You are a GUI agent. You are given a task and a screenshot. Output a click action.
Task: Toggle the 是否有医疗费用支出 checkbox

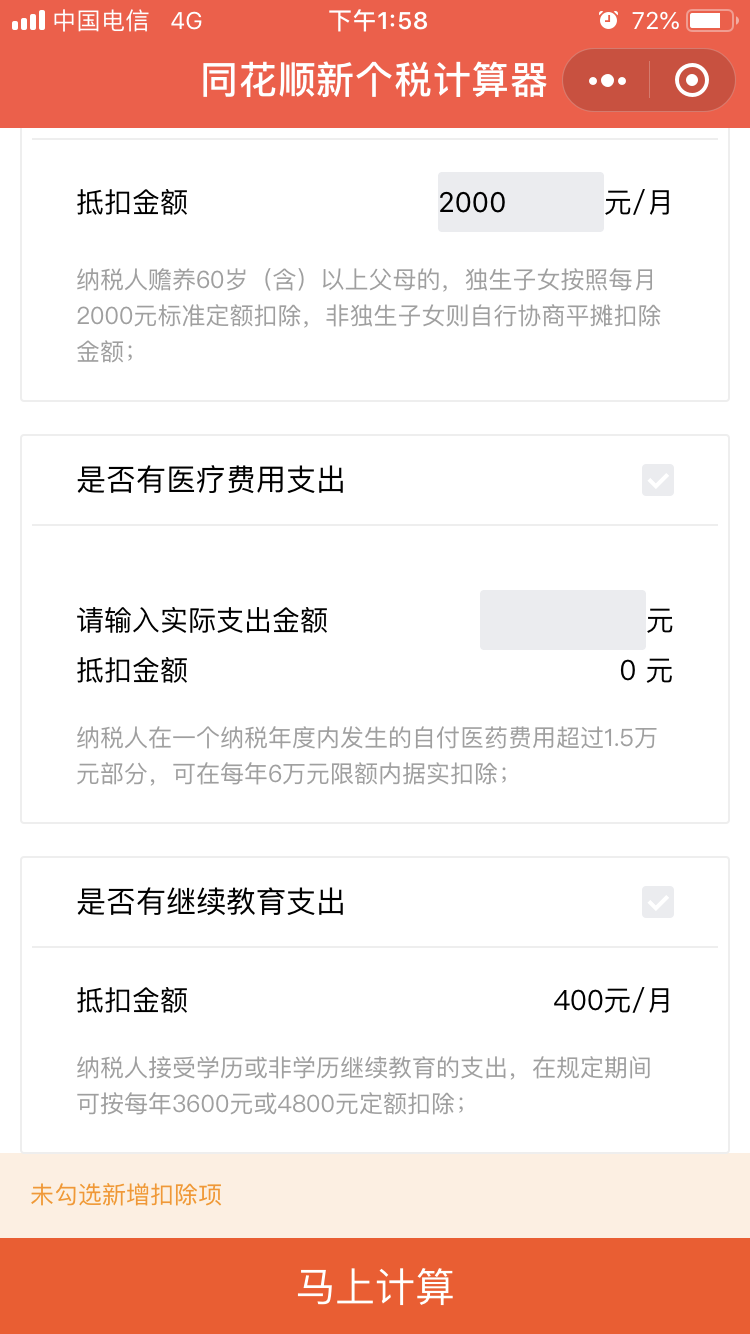point(658,481)
